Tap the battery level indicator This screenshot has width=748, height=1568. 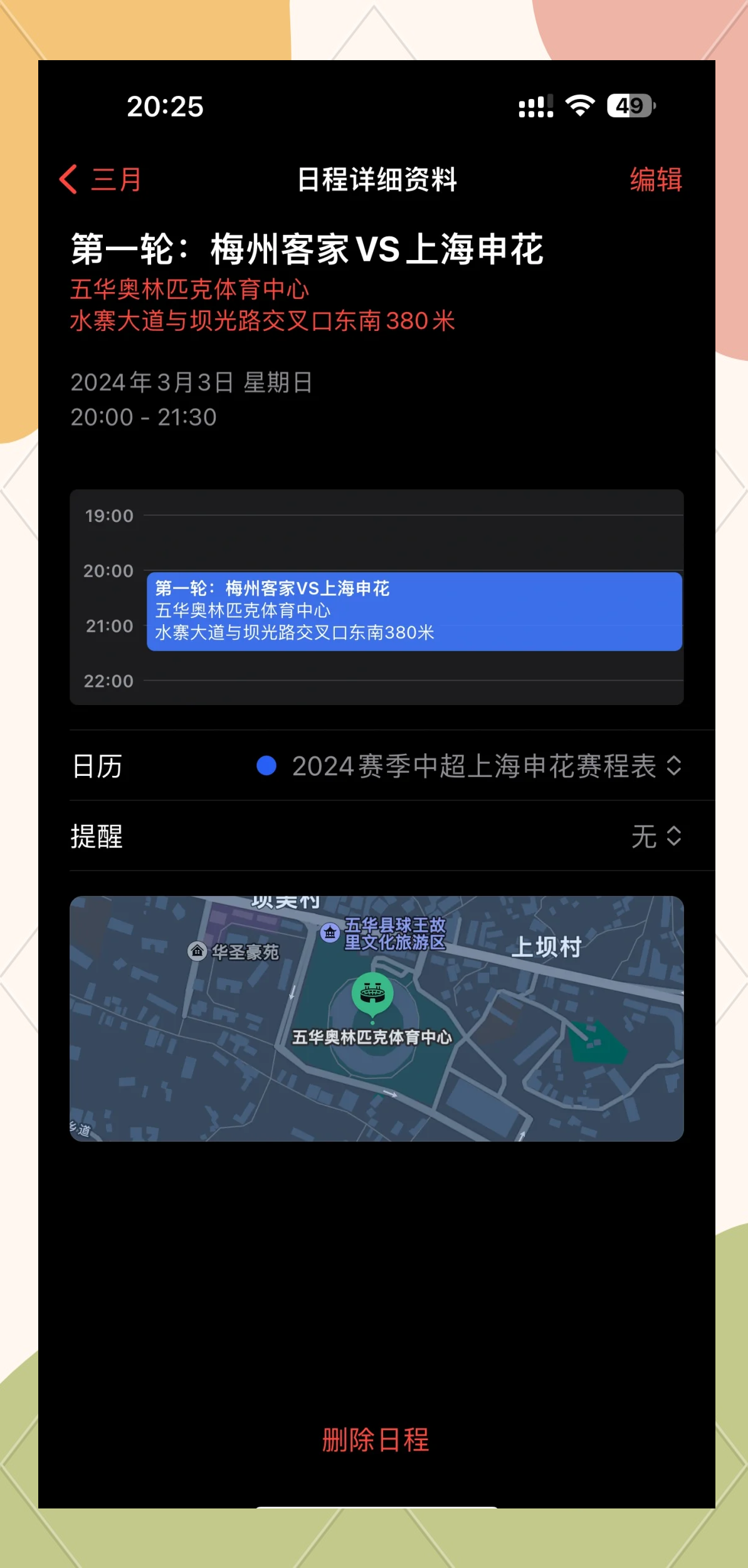(x=627, y=107)
